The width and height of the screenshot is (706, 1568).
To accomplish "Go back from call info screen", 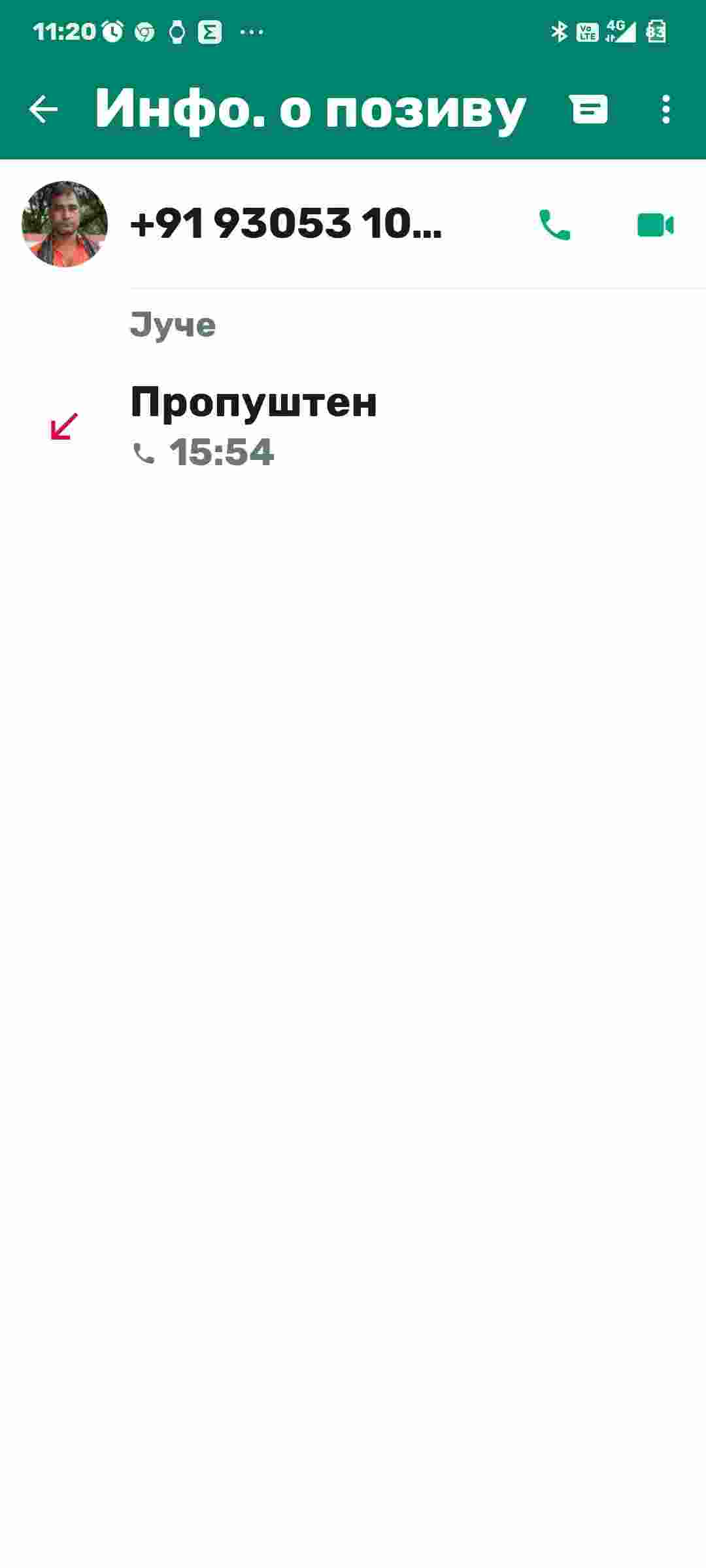I will tap(44, 109).
